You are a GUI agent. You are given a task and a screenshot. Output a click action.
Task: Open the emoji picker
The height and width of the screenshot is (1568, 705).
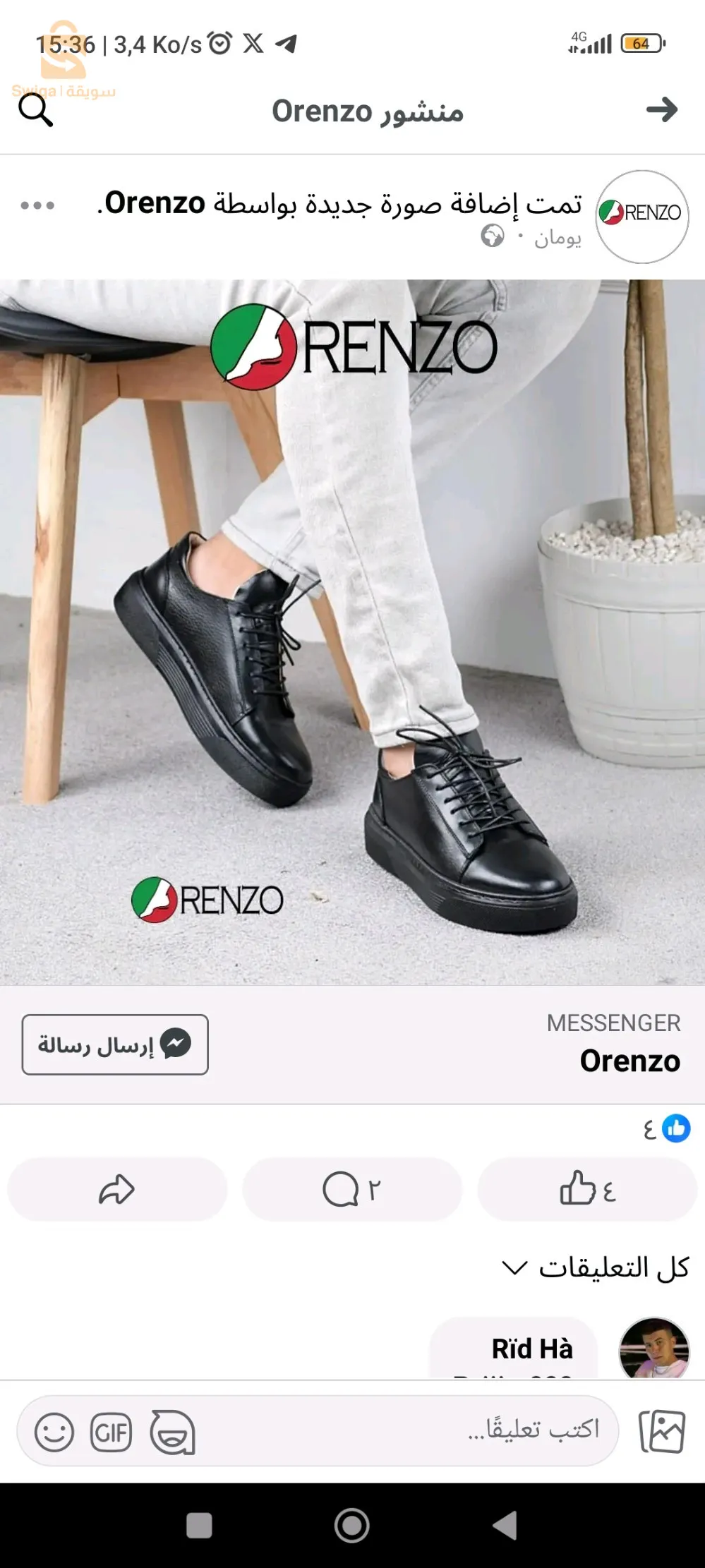click(54, 1432)
